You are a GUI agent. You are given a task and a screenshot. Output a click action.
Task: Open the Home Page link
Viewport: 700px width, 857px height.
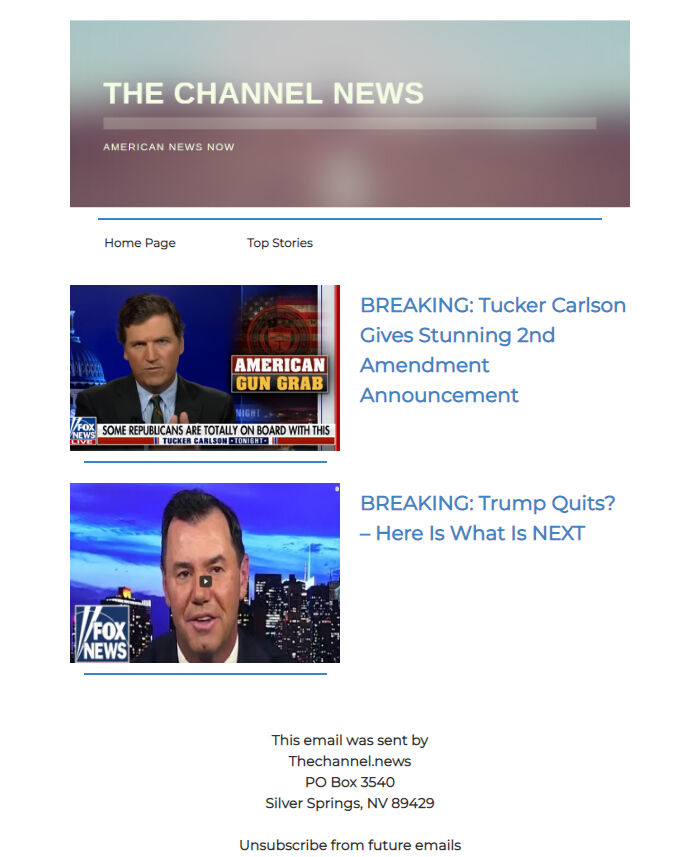tap(140, 243)
